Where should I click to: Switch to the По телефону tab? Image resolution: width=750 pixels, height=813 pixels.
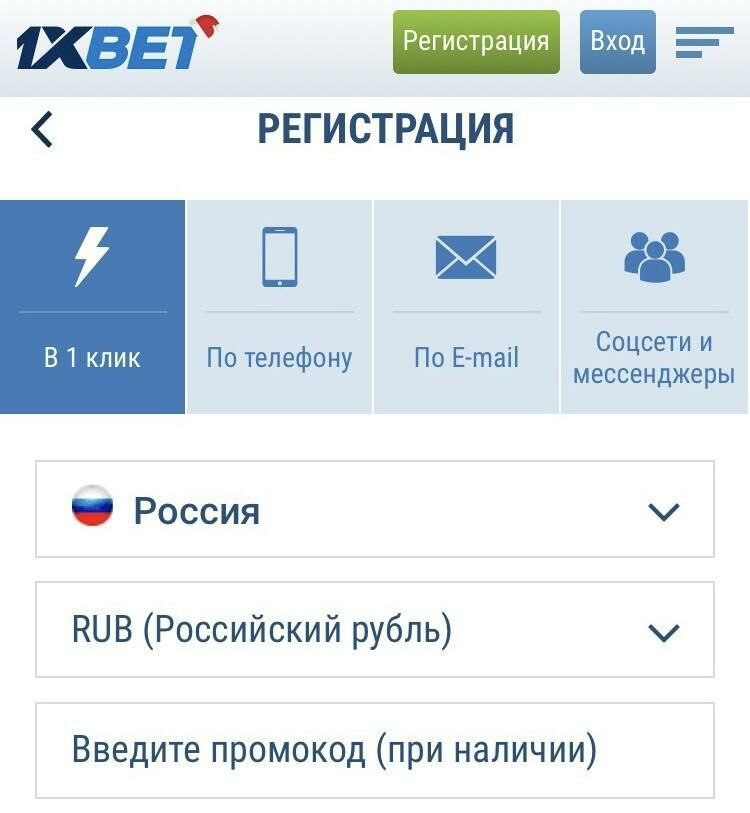[x=279, y=307]
